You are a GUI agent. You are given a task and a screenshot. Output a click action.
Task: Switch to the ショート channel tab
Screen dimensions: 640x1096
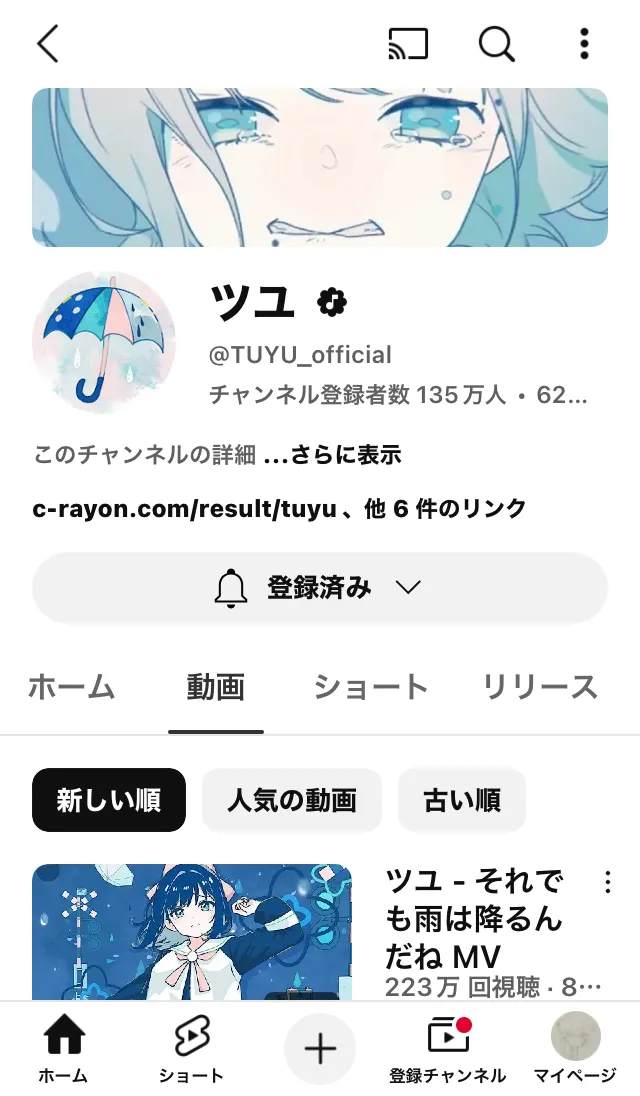[x=371, y=687]
